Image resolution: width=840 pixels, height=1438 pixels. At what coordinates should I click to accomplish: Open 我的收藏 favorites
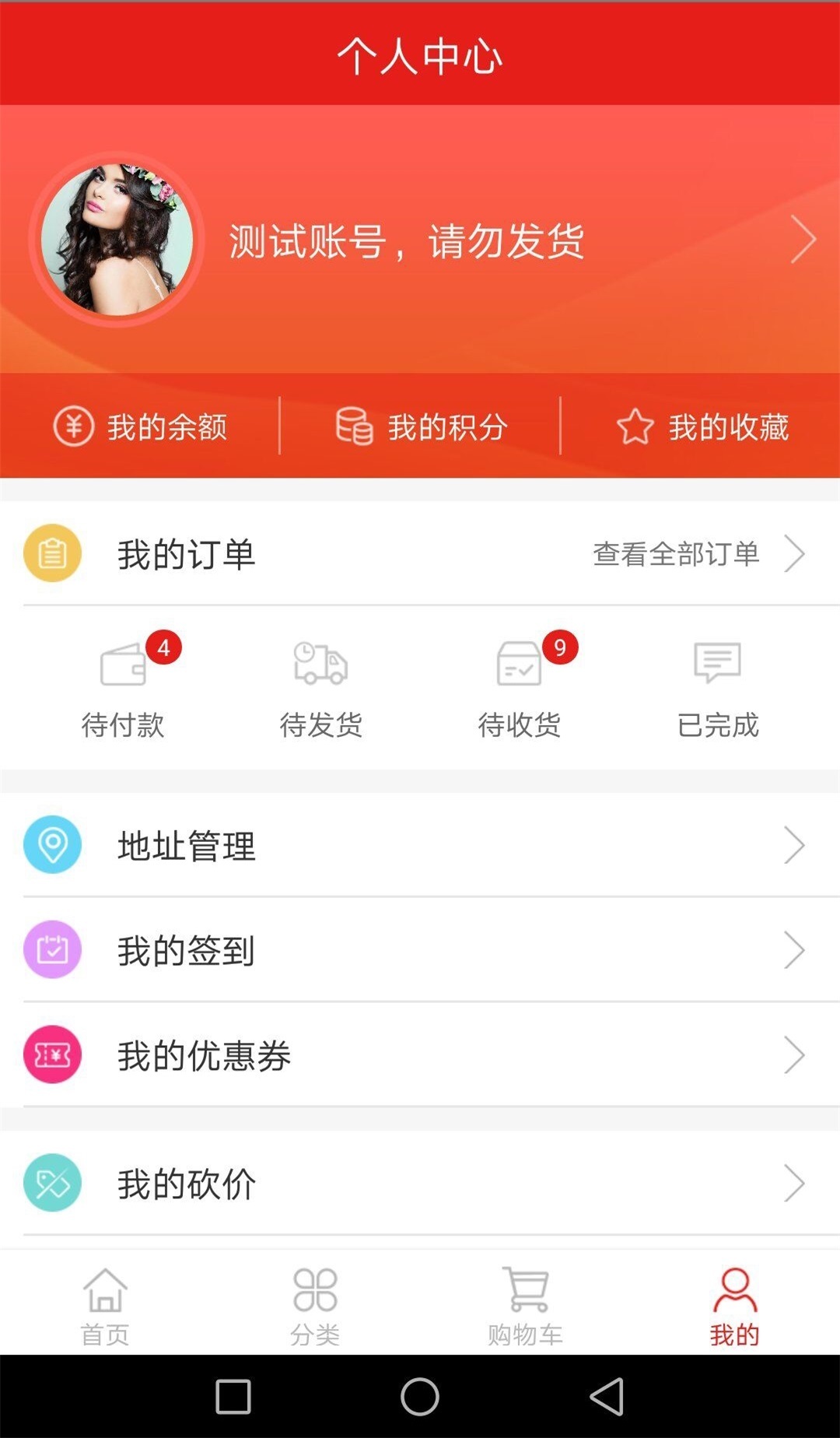coord(702,426)
